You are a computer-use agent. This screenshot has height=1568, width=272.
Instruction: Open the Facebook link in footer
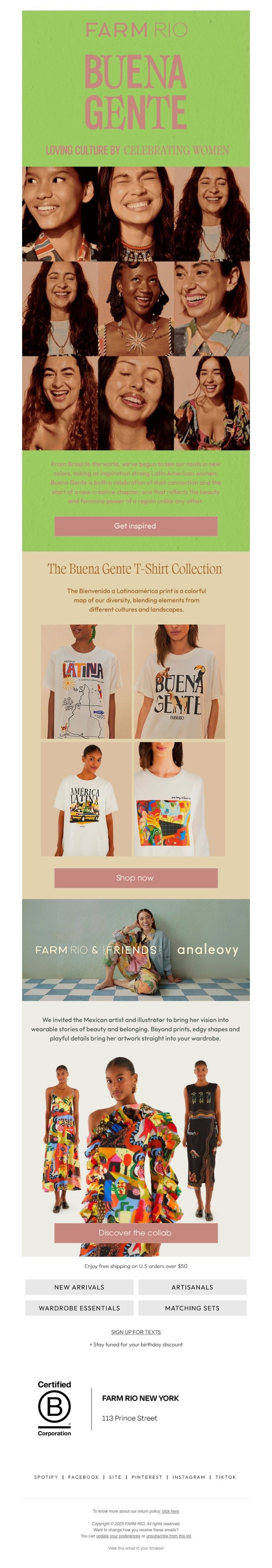coord(84,1477)
